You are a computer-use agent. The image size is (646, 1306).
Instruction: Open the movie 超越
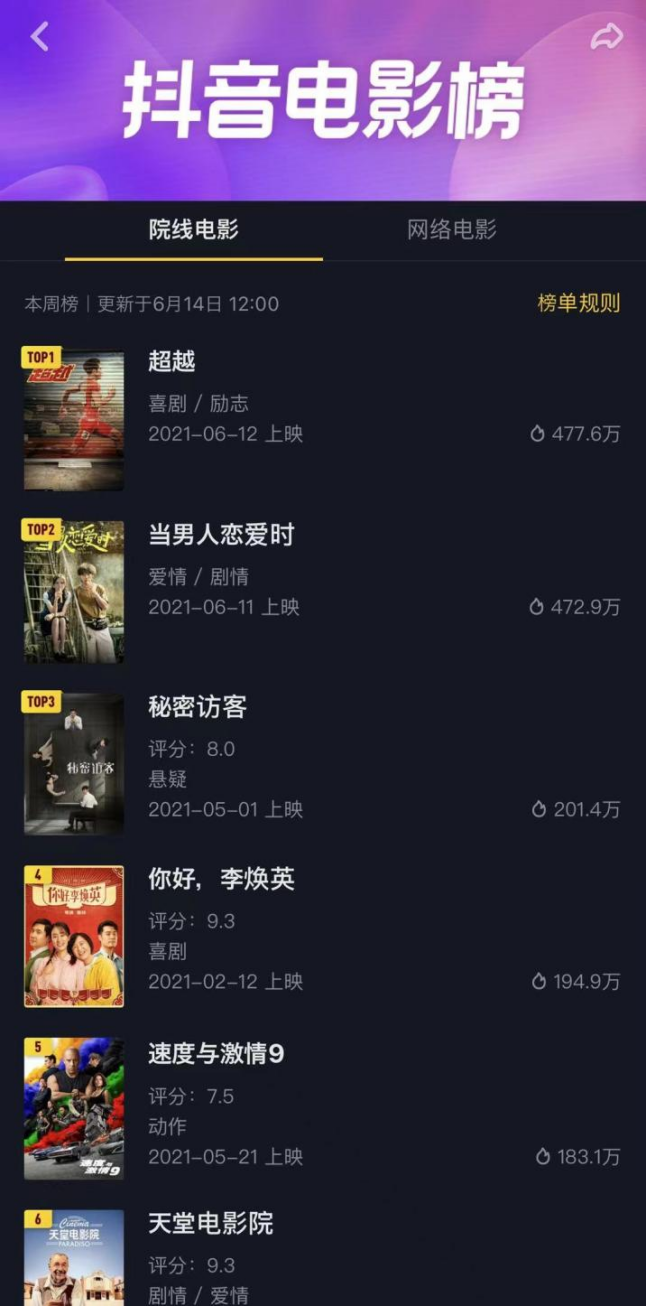172,361
